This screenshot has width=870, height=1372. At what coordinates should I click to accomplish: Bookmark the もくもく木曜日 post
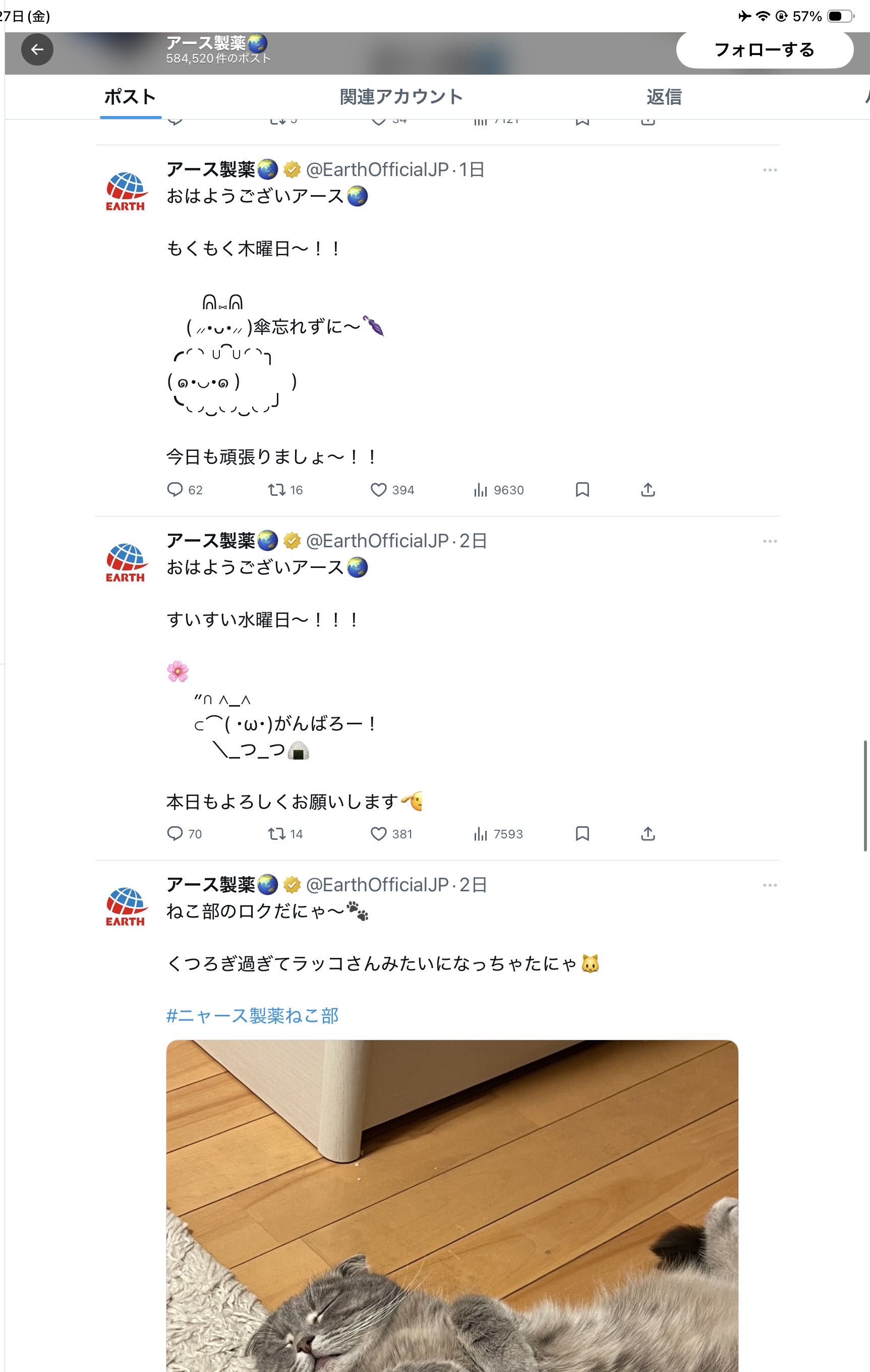[583, 490]
